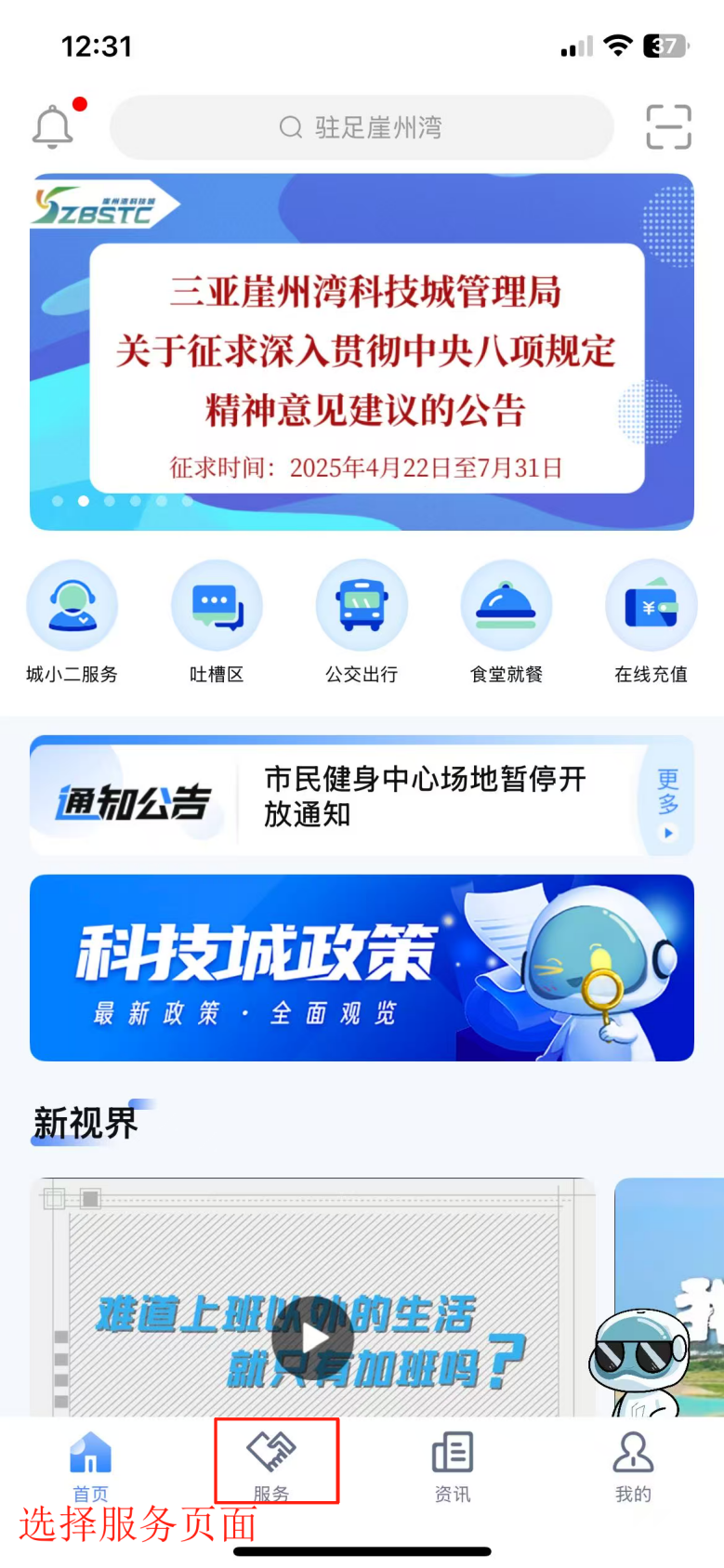The height and width of the screenshot is (1568, 724).
Task: Open the 科技城政策 policy banner
Action: coord(362,968)
